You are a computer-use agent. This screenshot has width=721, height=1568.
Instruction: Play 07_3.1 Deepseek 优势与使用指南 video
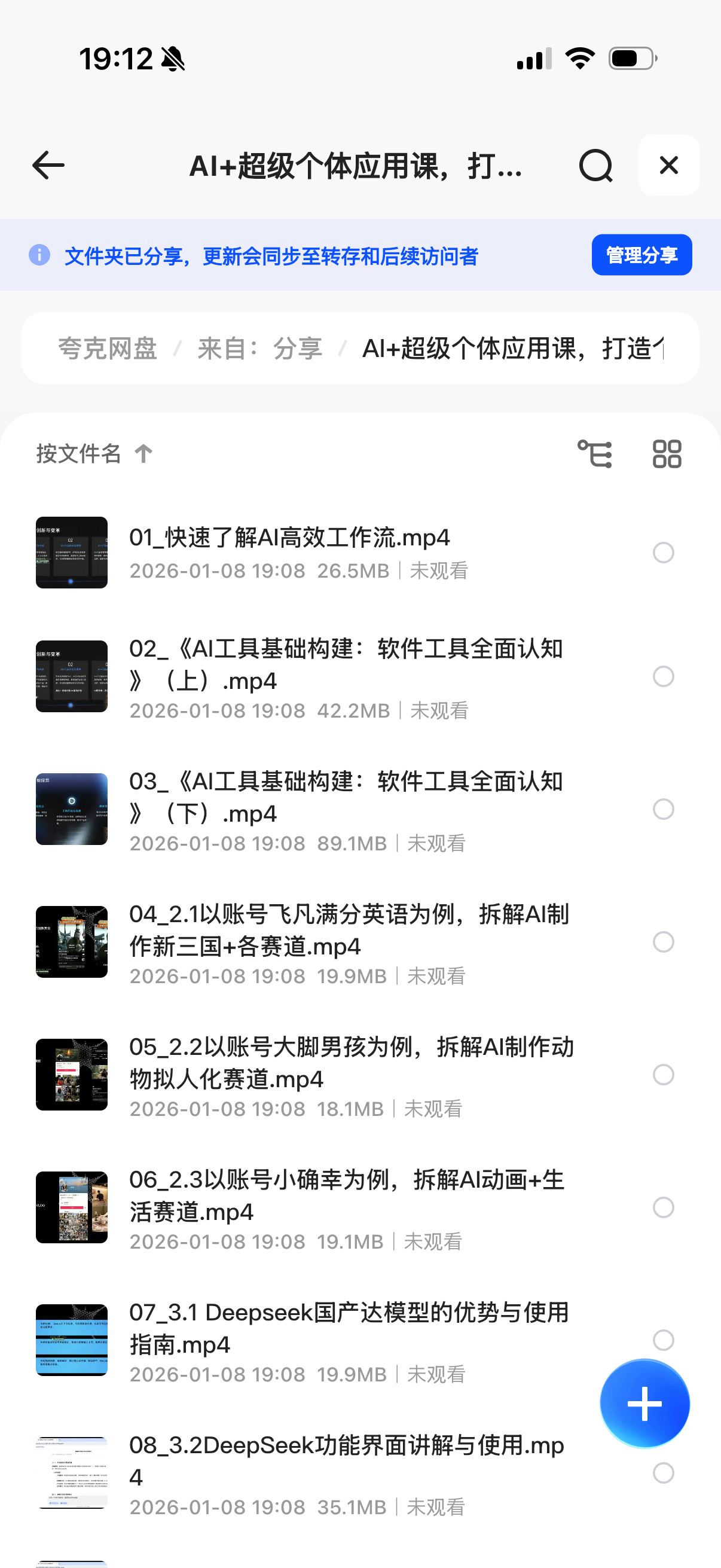coord(349,1328)
